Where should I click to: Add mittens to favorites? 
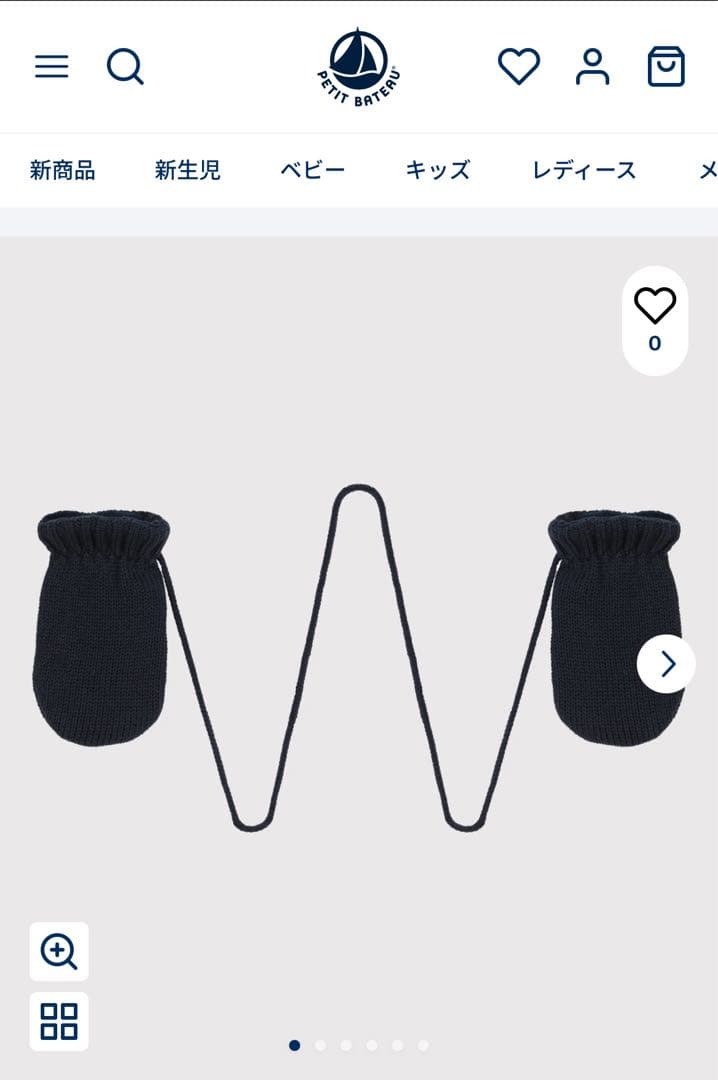pyautogui.click(x=655, y=306)
